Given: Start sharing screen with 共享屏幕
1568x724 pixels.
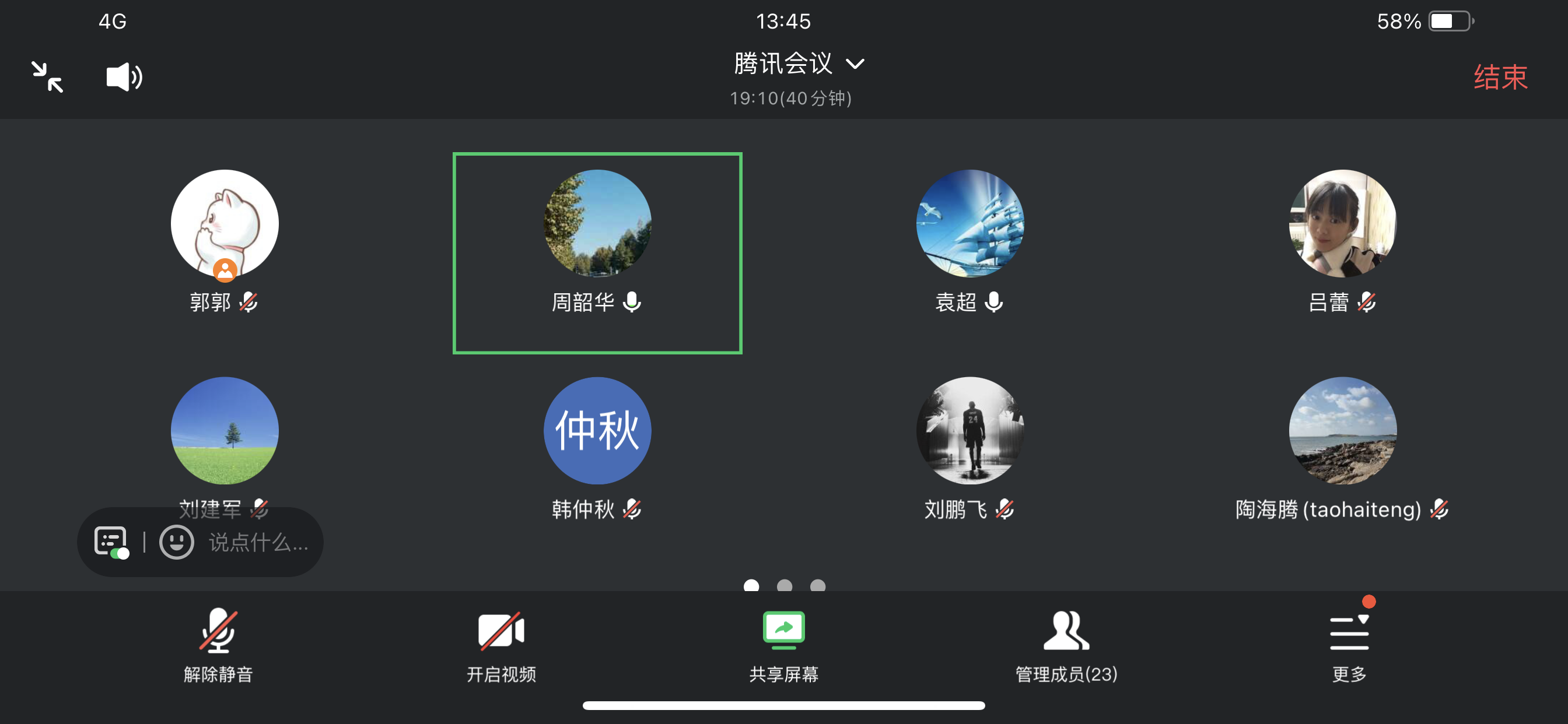Looking at the screenshot, I should [x=783, y=645].
